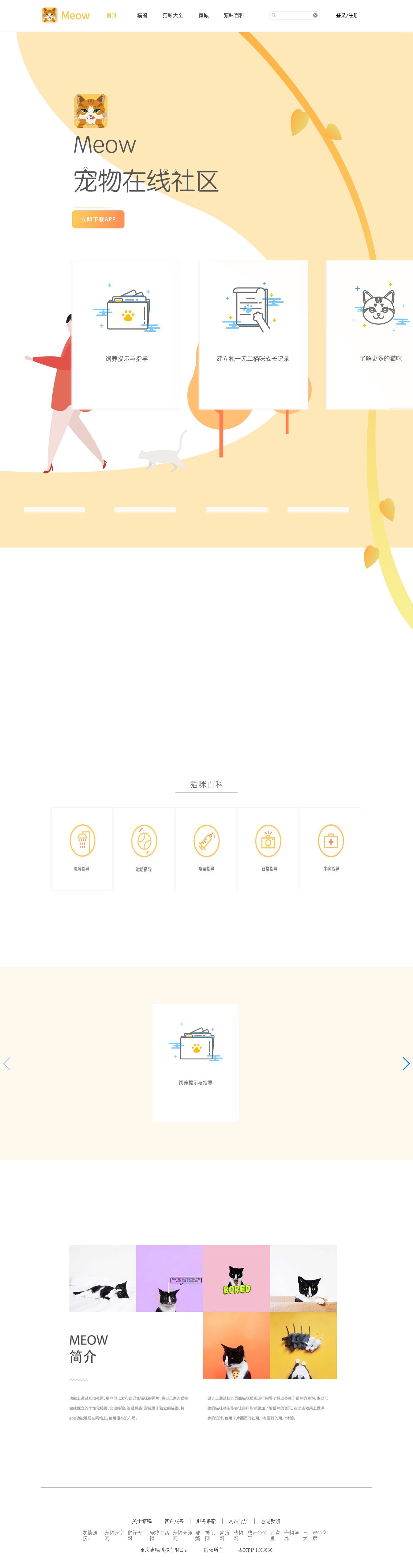Screen dimensions: 413x1568
Task: Open the 建立独一无二猫咪成长记录 card
Action: pos(253,335)
